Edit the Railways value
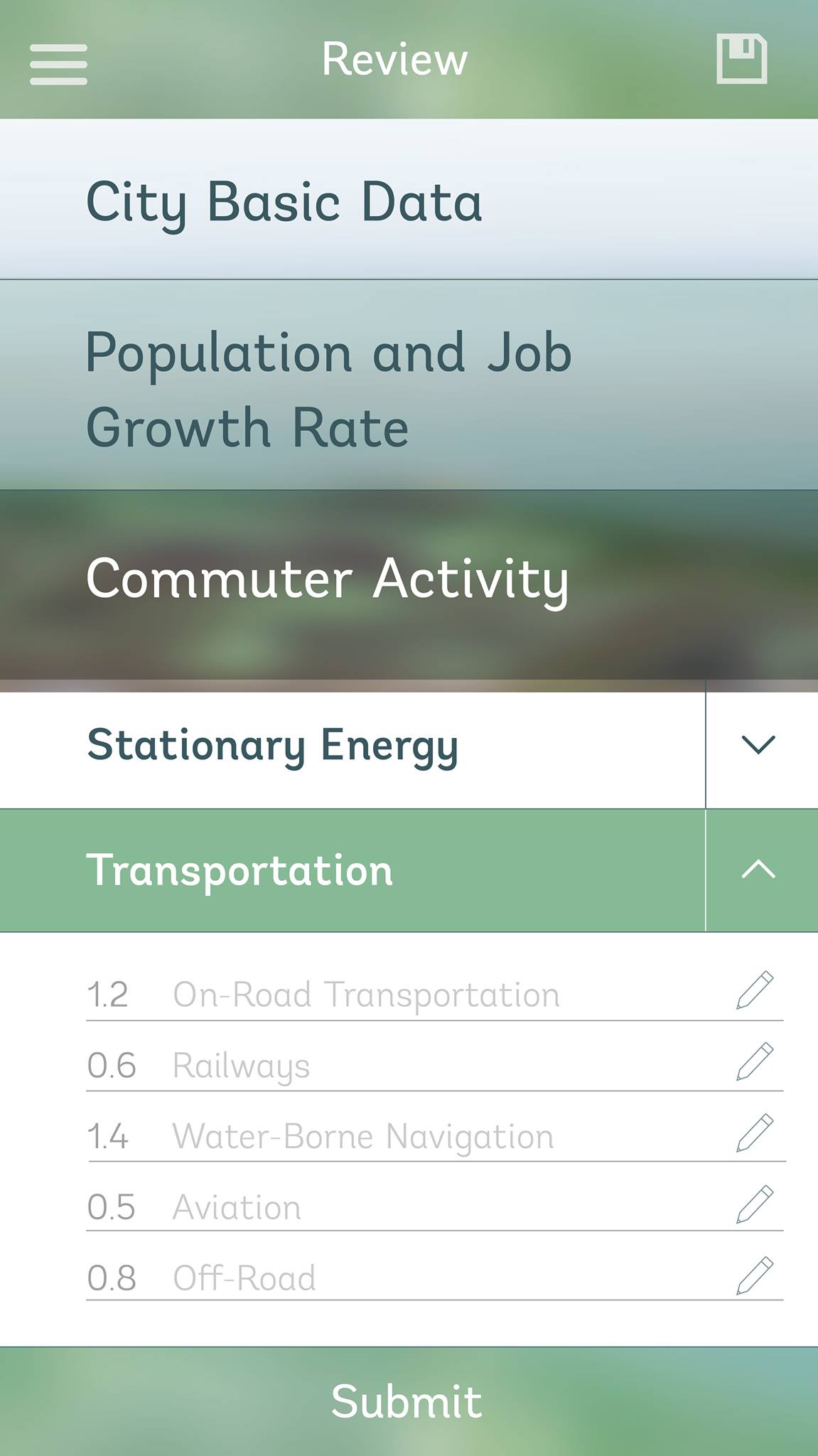This screenshot has height=1456, width=818. (754, 1061)
